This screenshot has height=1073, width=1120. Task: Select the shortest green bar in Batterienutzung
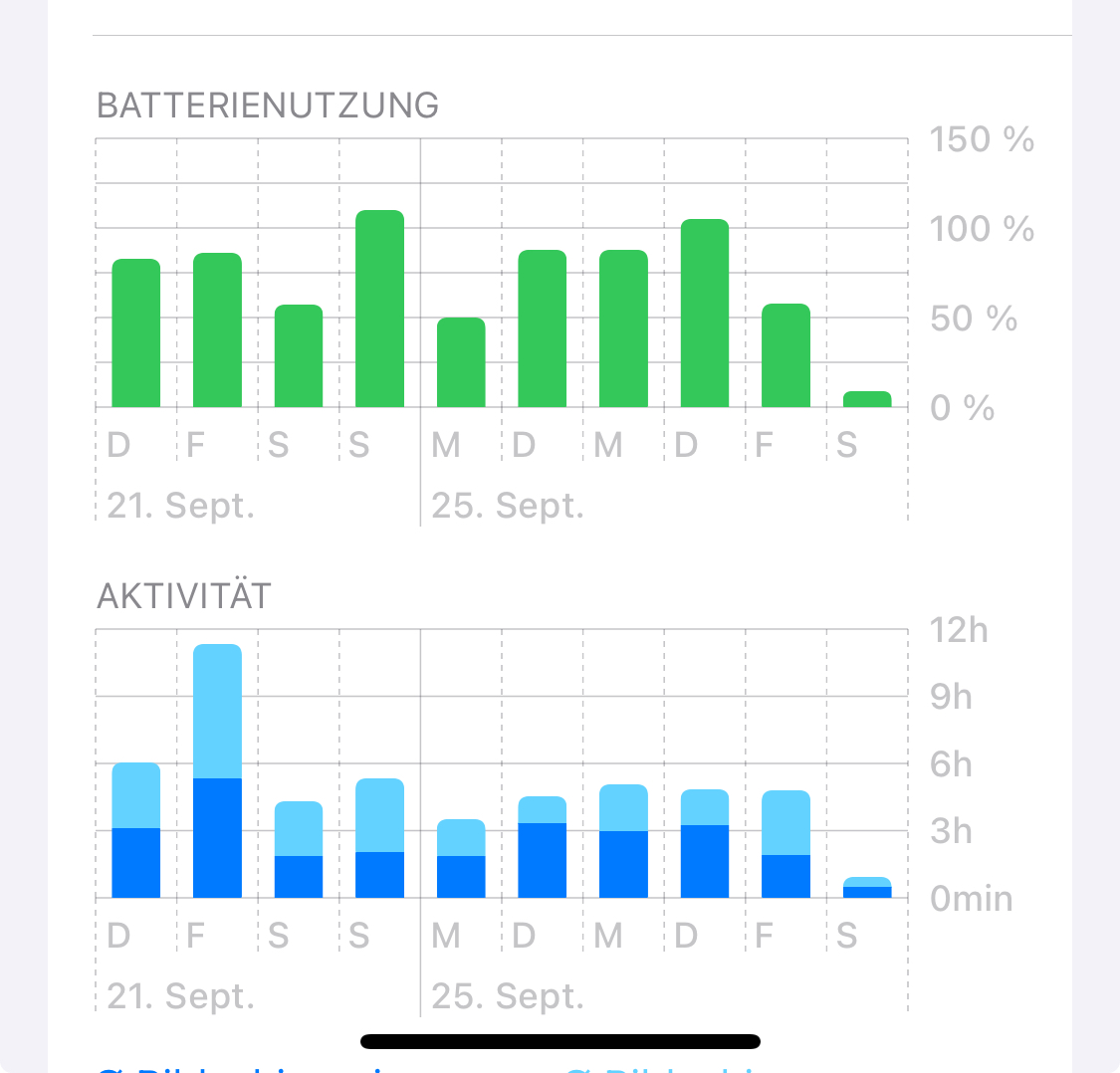point(867,399)
